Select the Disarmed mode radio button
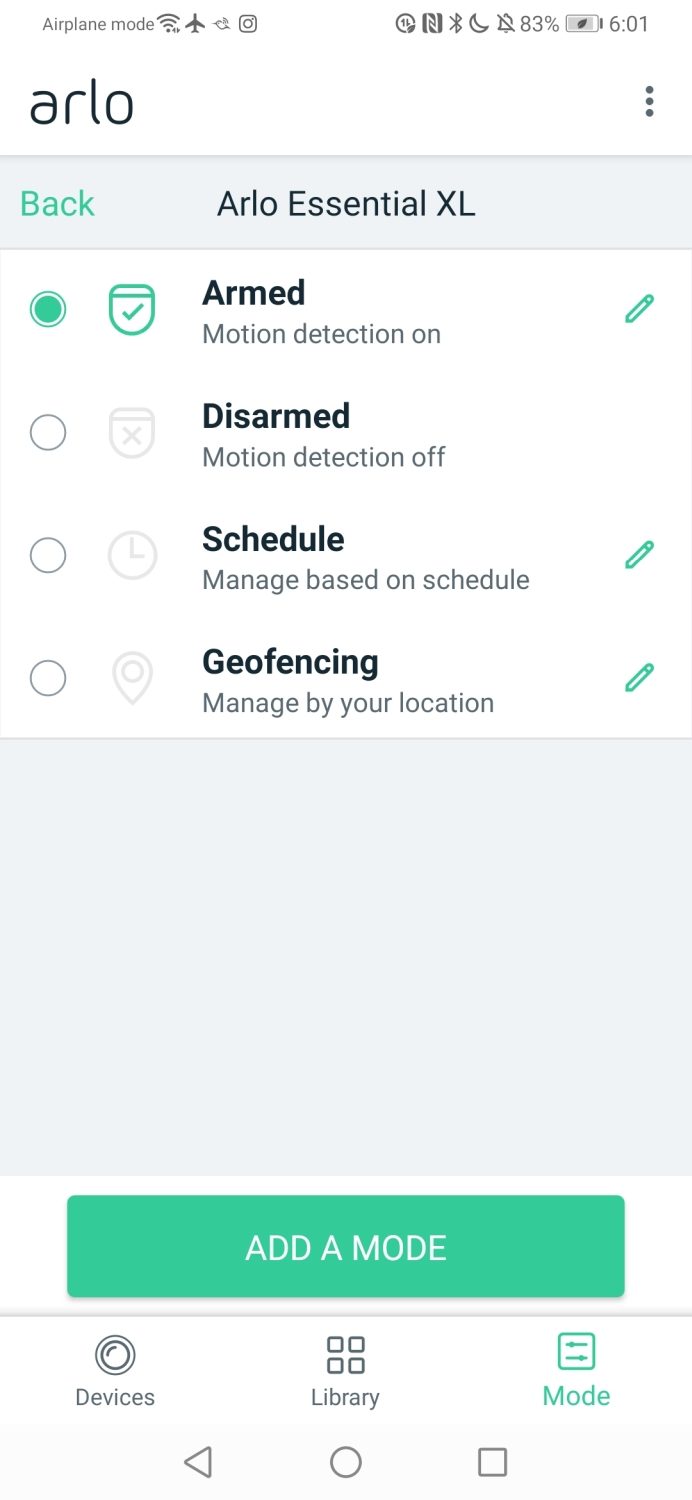The image size is (692, 1500). pyautogui.click(x=48, y=433)
